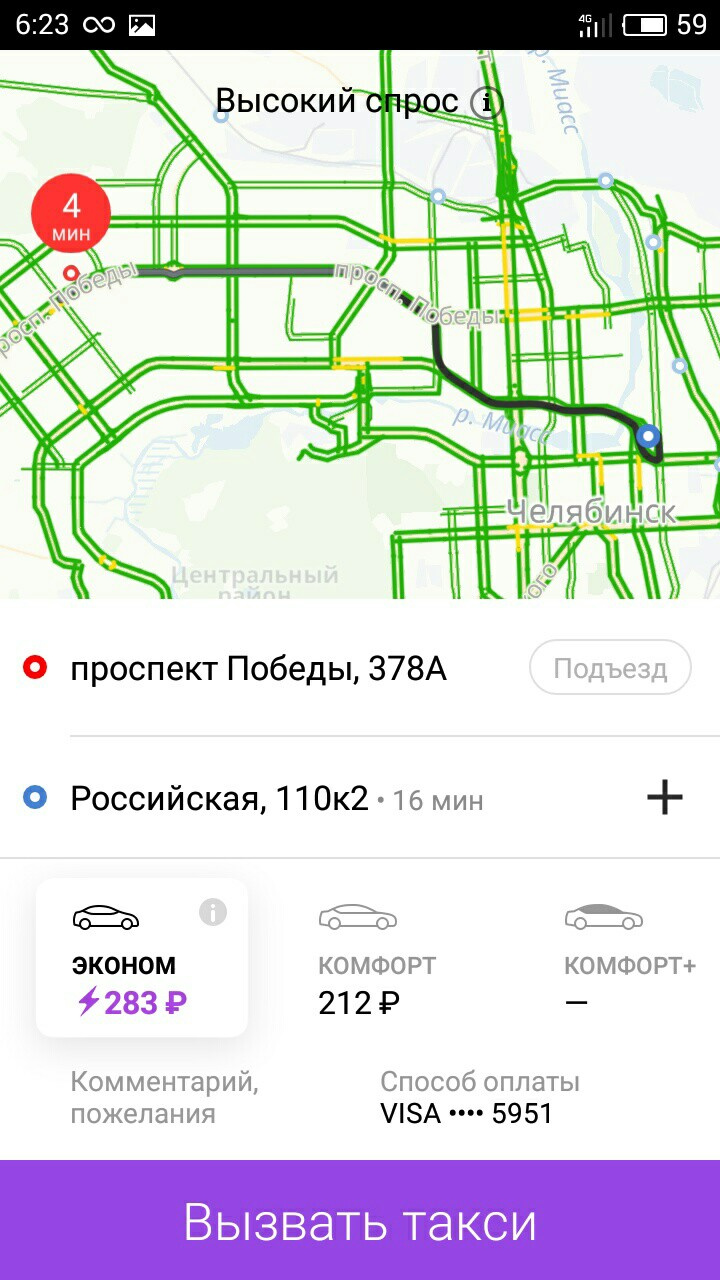Order the ride with Вызвать такси
This screenshot has width=720, height=1280.
coord(360,1222)
